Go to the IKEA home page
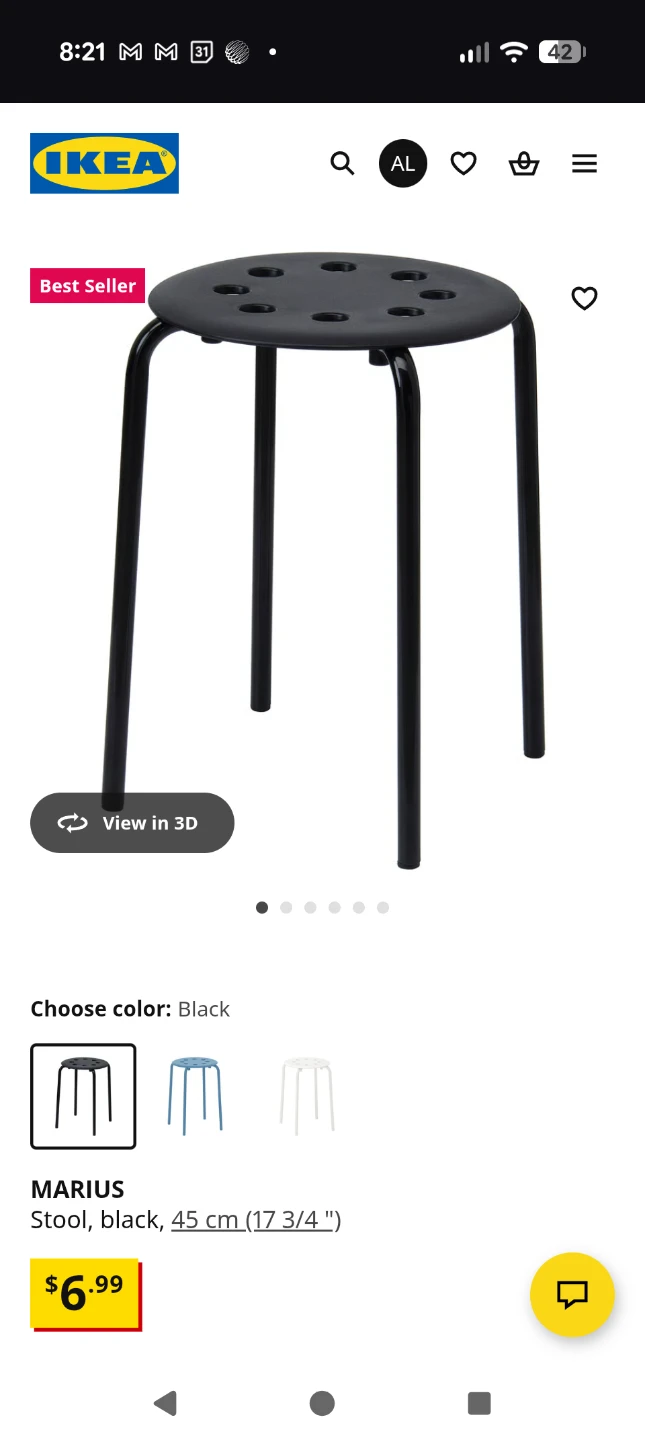Viewport: 645px width, 1440px height. pyautogui.click(x=104, y=163)
